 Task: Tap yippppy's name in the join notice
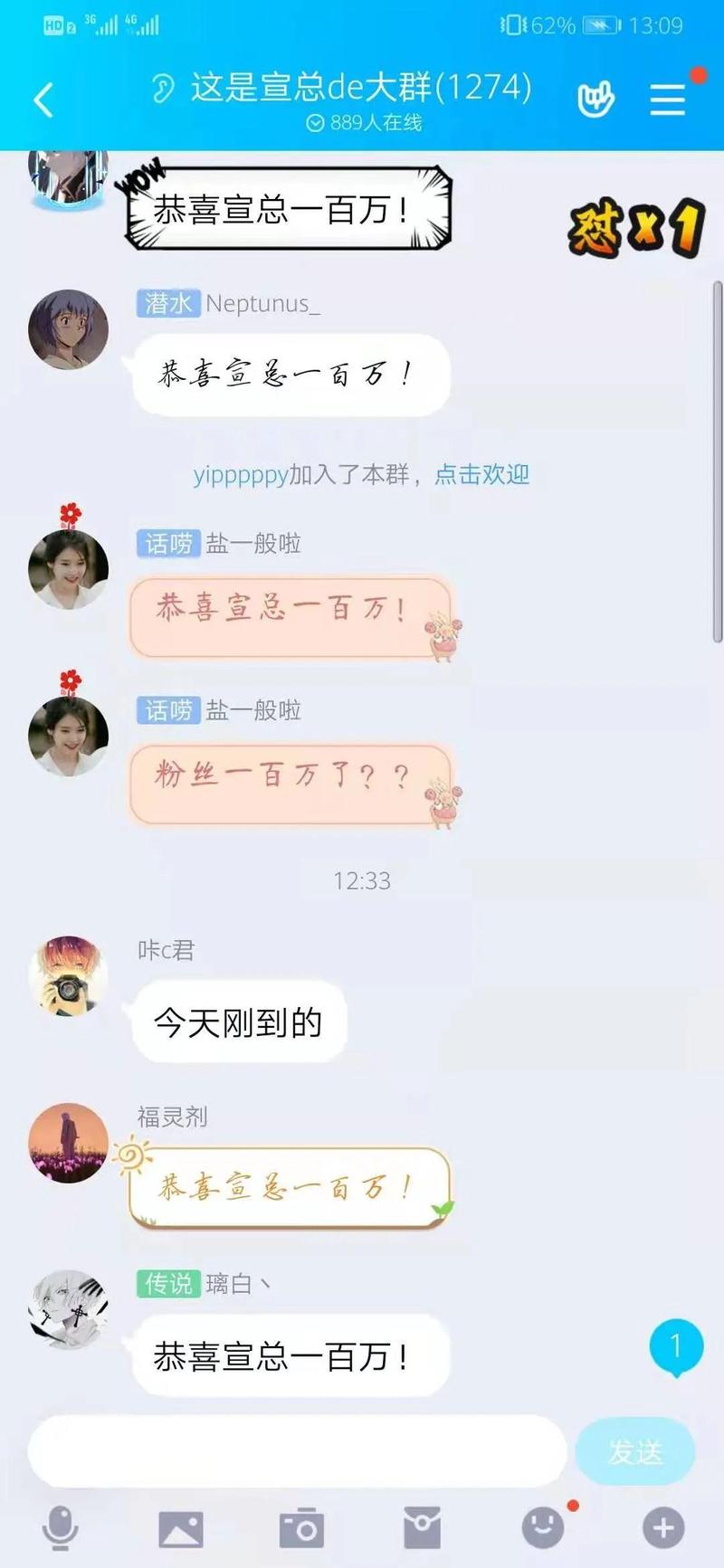[240, 474]
